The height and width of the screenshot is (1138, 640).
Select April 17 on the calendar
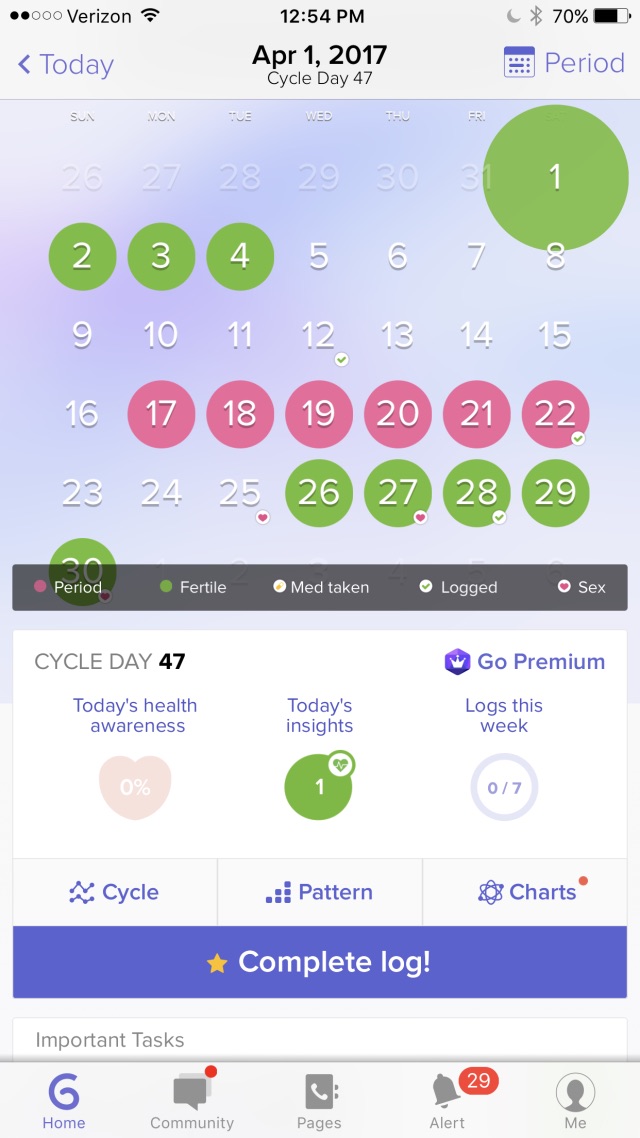coord(161,413)
